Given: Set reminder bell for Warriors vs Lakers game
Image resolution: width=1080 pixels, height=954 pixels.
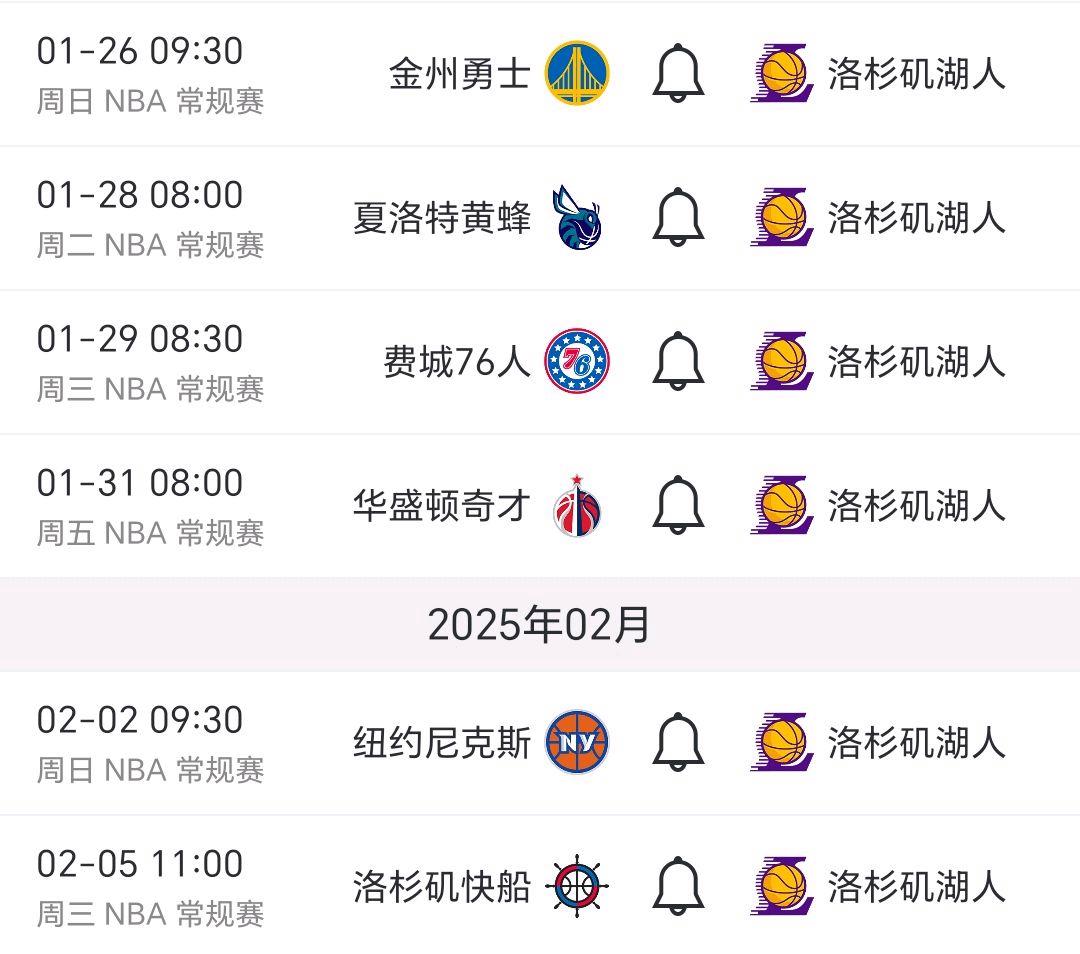Looking at the screenshot, I should 678,73.
